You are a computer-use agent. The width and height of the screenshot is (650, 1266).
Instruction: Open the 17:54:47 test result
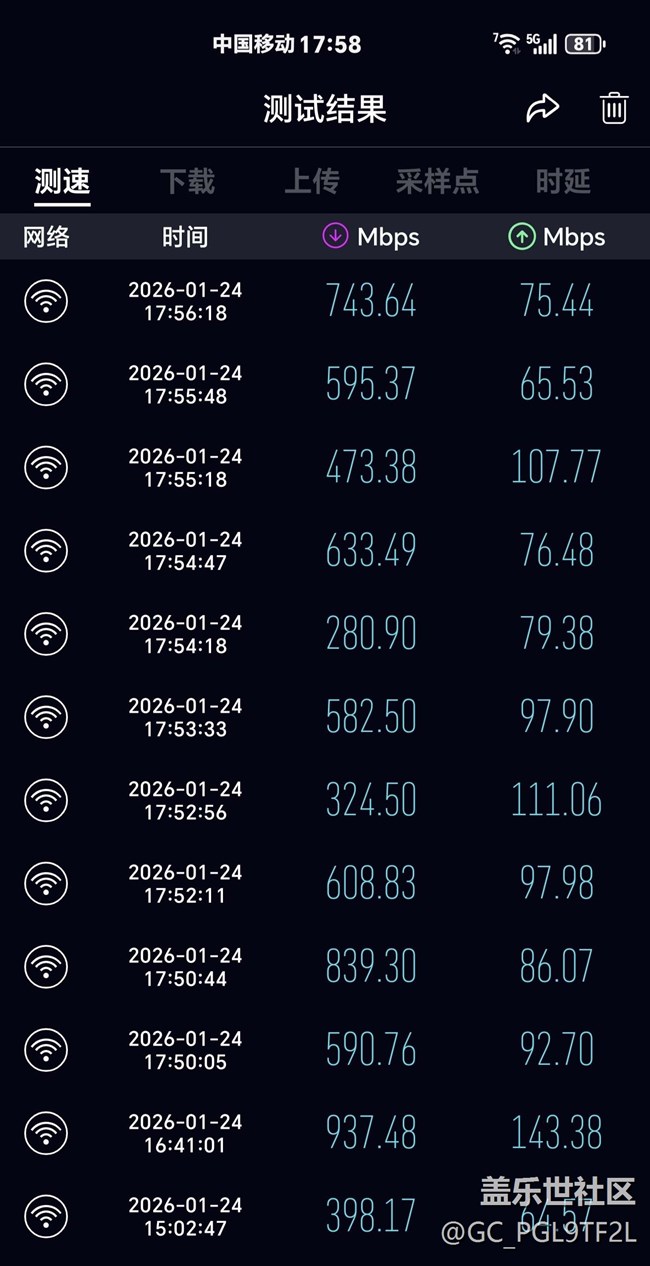[325, 550]
